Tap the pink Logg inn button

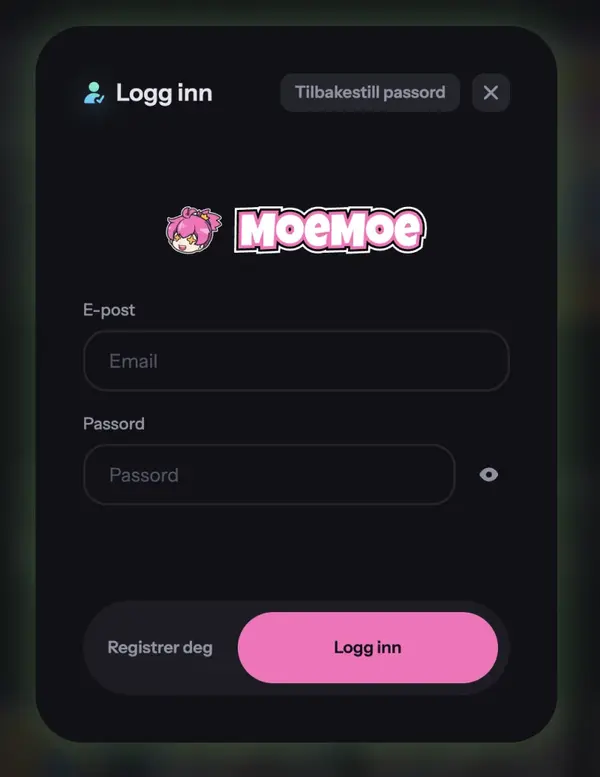367,648
